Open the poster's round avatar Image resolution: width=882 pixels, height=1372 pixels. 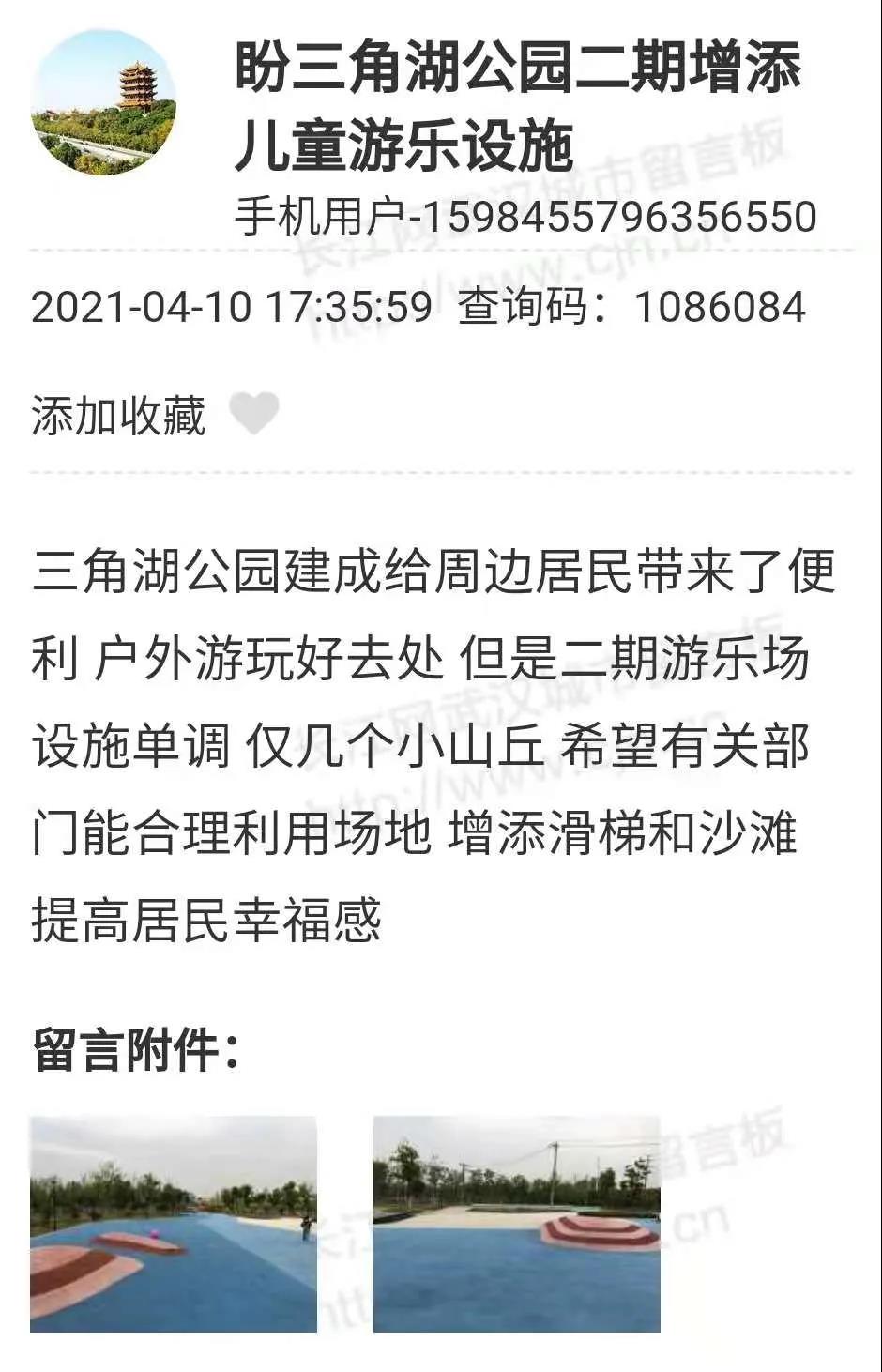pos(104,102)
